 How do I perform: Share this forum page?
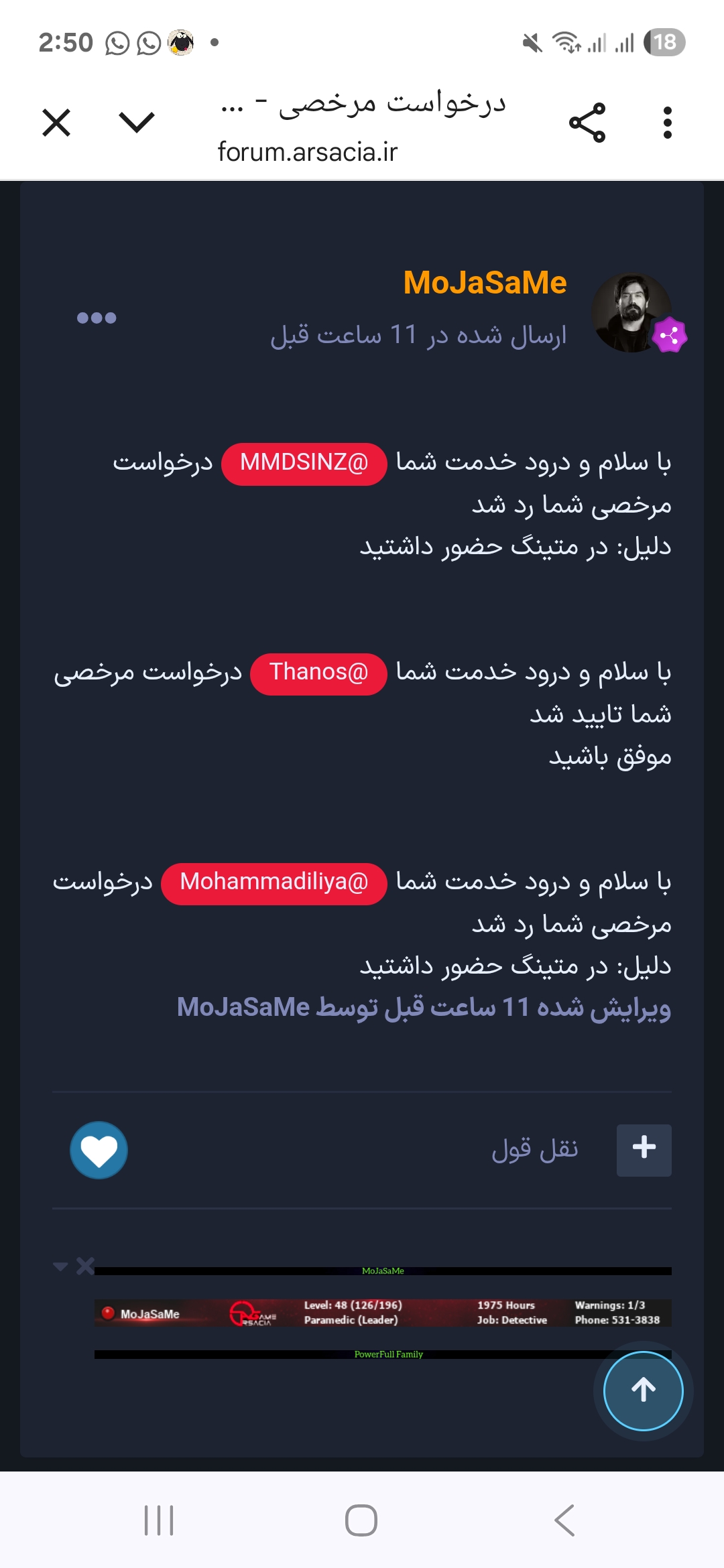click(587, 123)
